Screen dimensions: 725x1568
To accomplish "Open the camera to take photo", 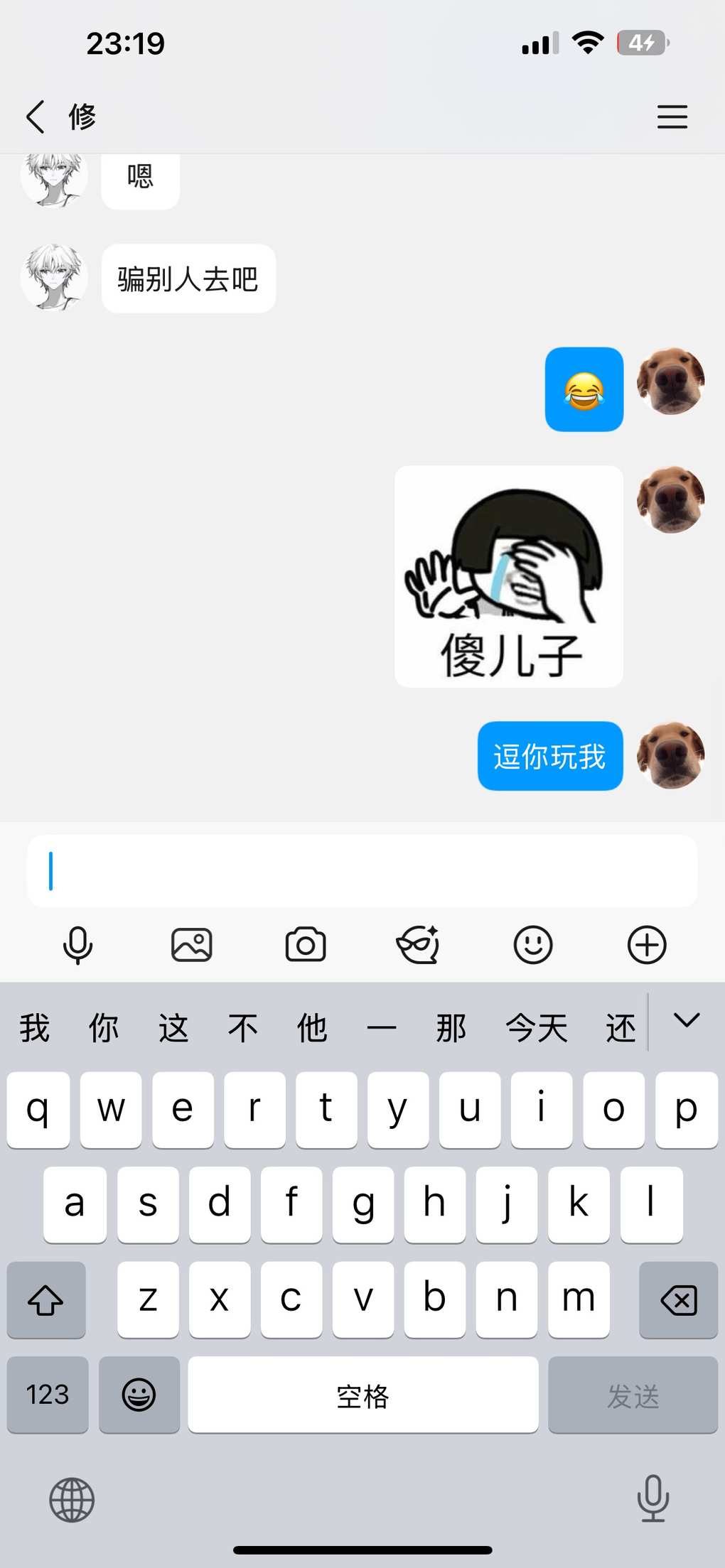I will coord(306,946).
